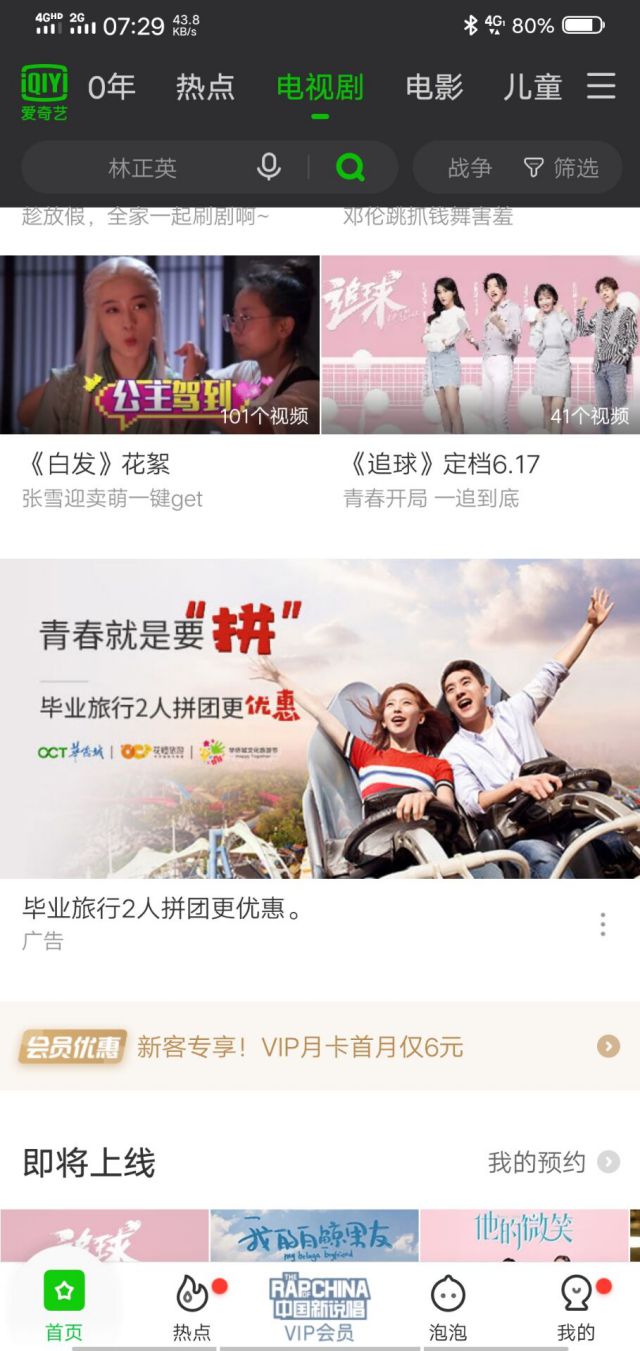Open the ad's three-dot options

pyautogui.click(x=602, y=924)
